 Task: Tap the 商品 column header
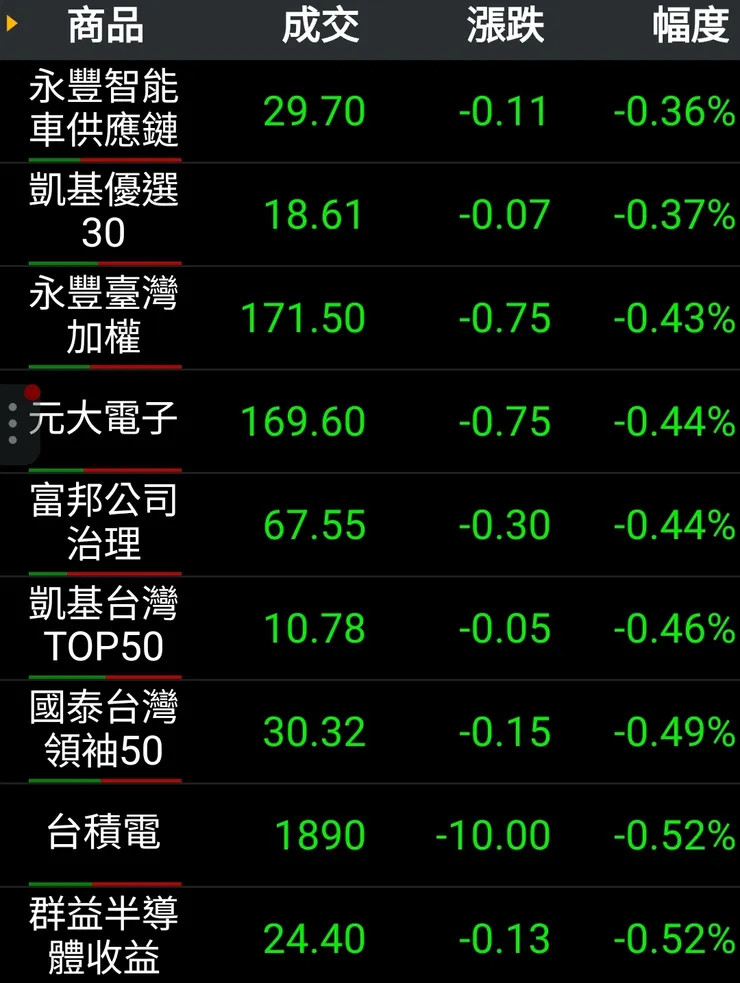pyautogui.click(x=105, y=27)
